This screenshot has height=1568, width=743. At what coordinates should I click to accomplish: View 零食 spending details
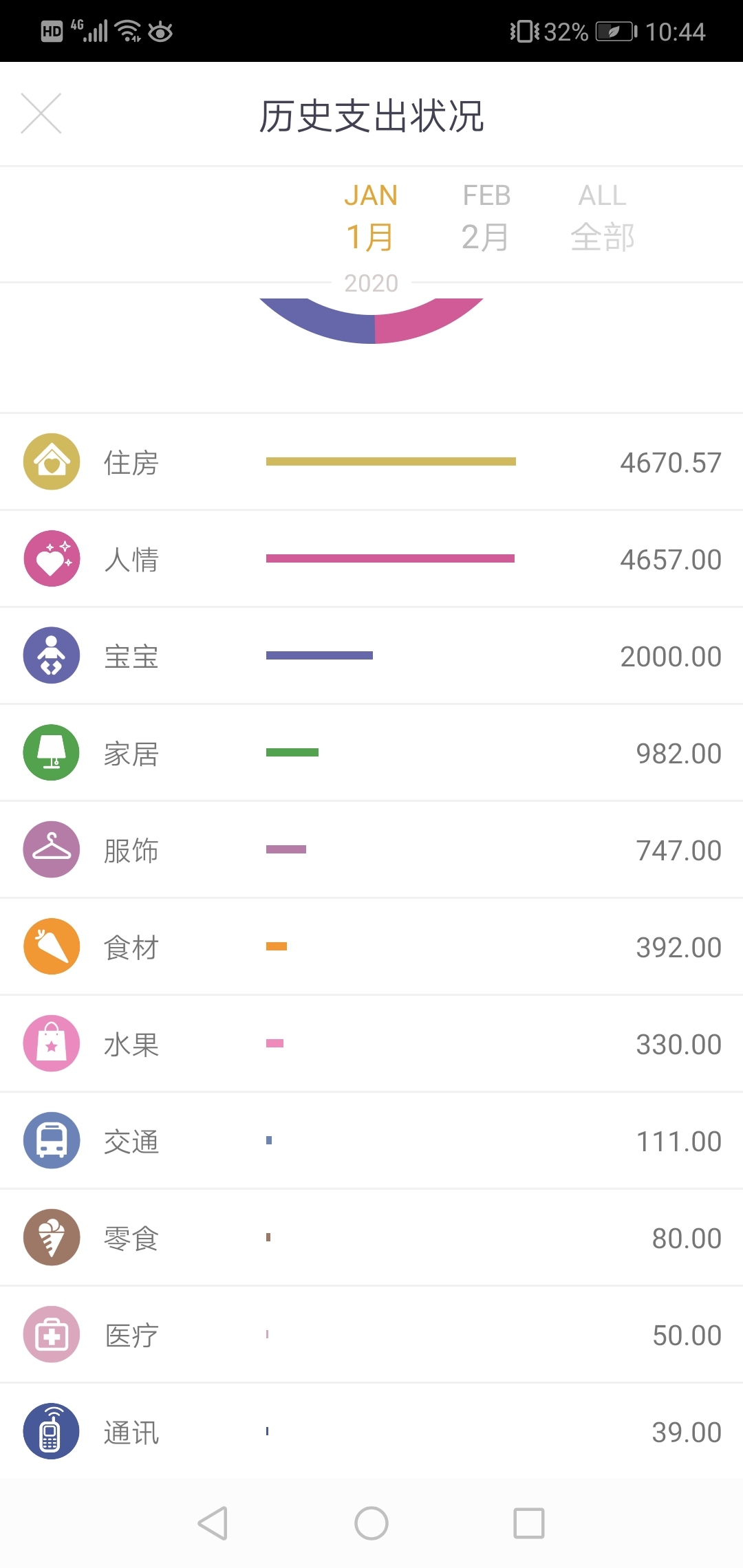pos(371,1237)
